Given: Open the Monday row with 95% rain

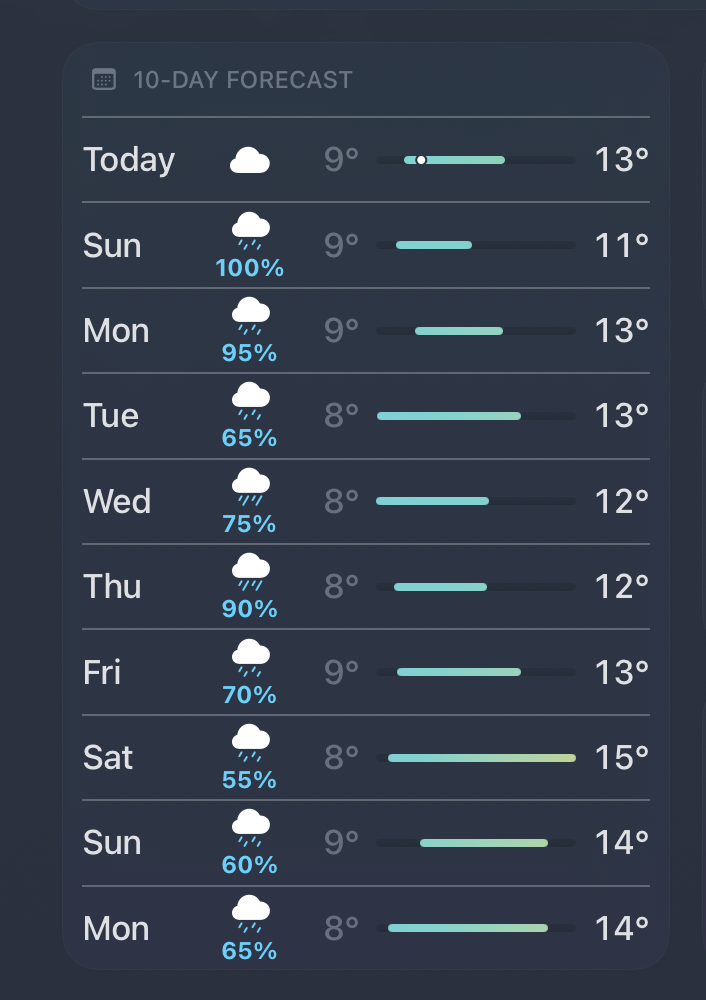Looking at the screenshot, I should coord(365,331).
